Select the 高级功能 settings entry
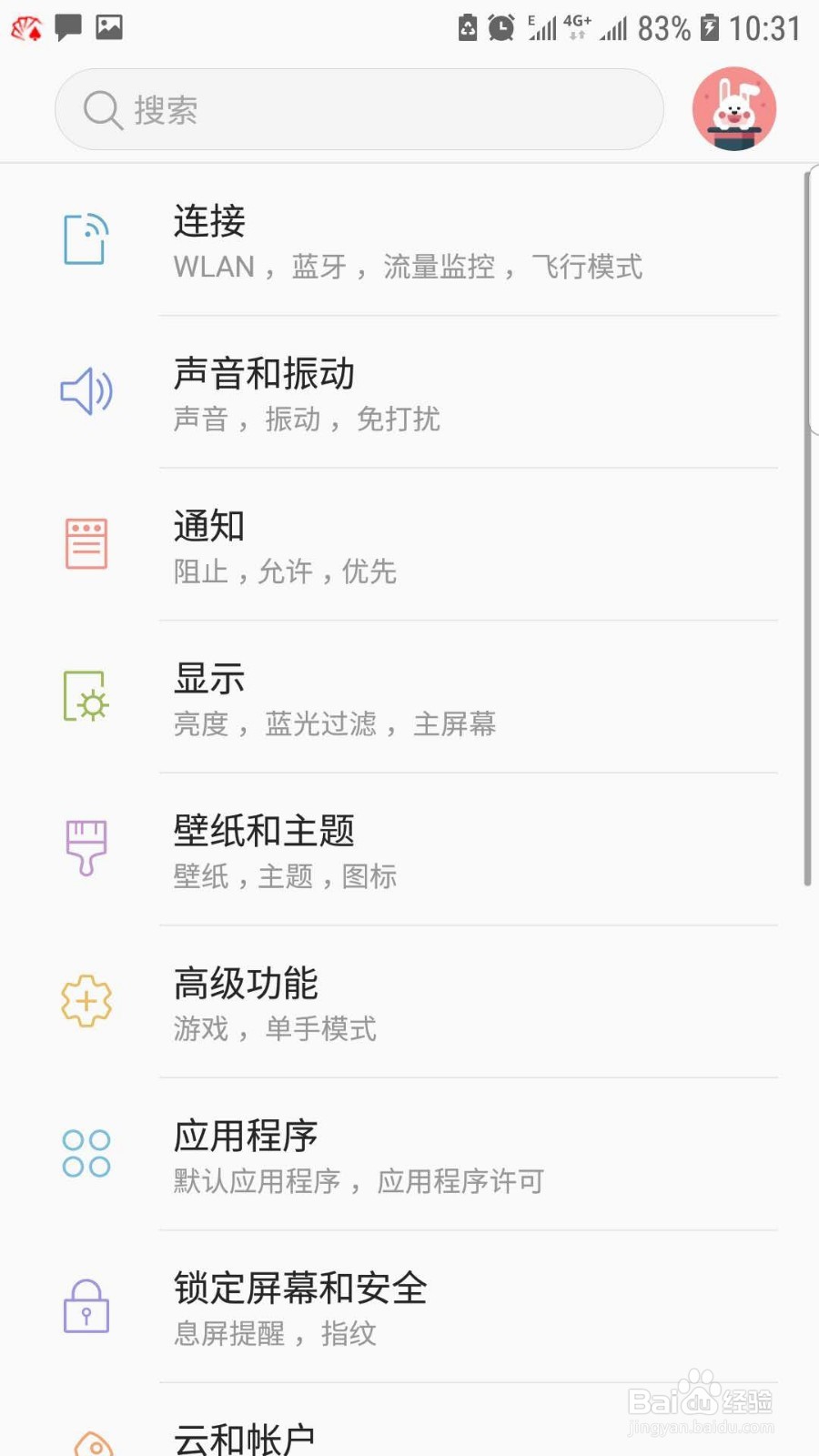The image size is (819, 1456). pyautogui.click(x=244, y=983)
